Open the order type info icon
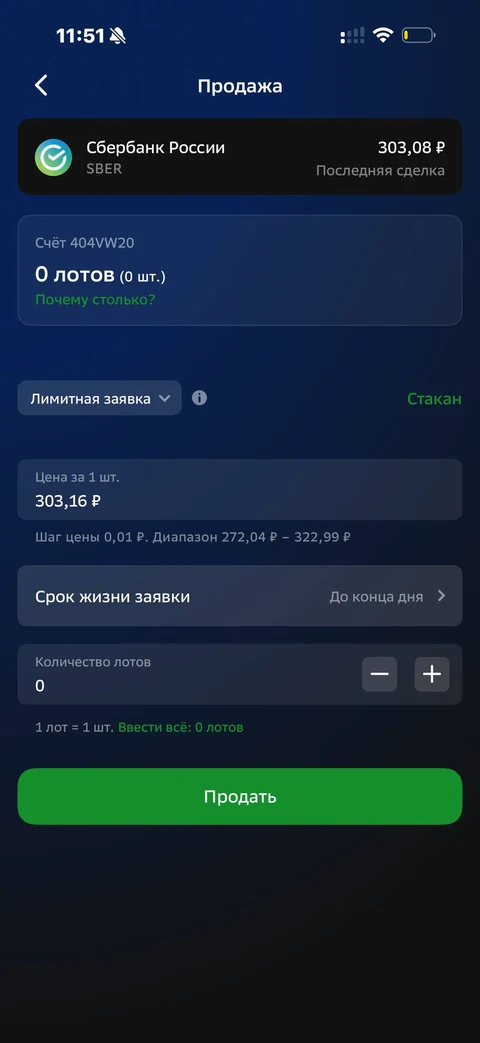Screen dimensions: 480x1043 199,398
